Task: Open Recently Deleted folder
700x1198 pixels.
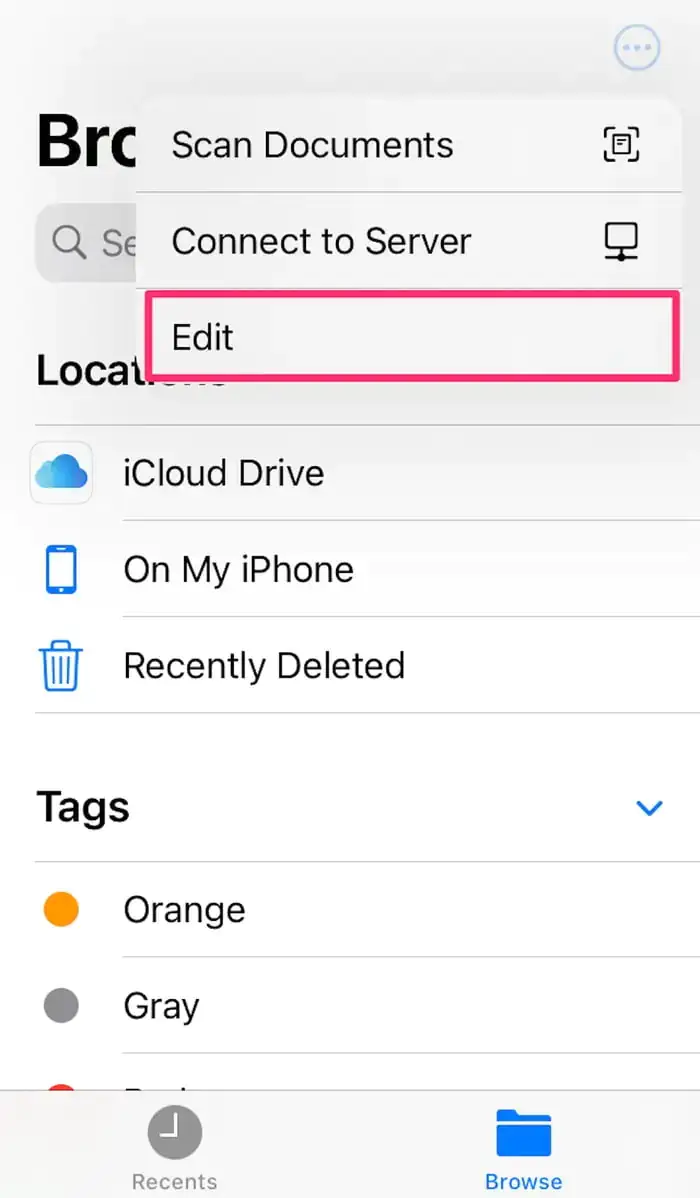Action: (x=263, y=666)
